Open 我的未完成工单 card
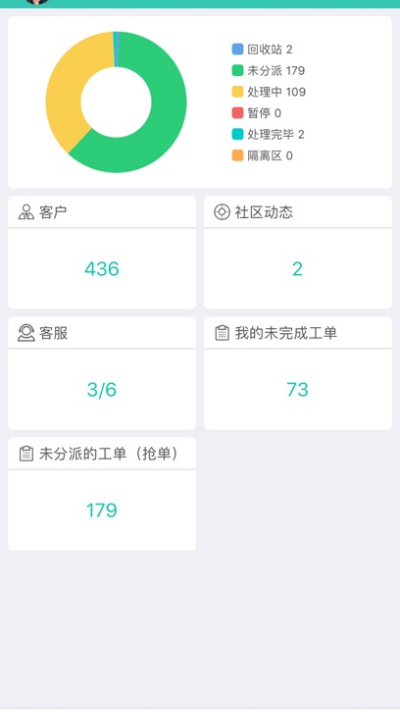400x712 pixels. click(298, 373)
